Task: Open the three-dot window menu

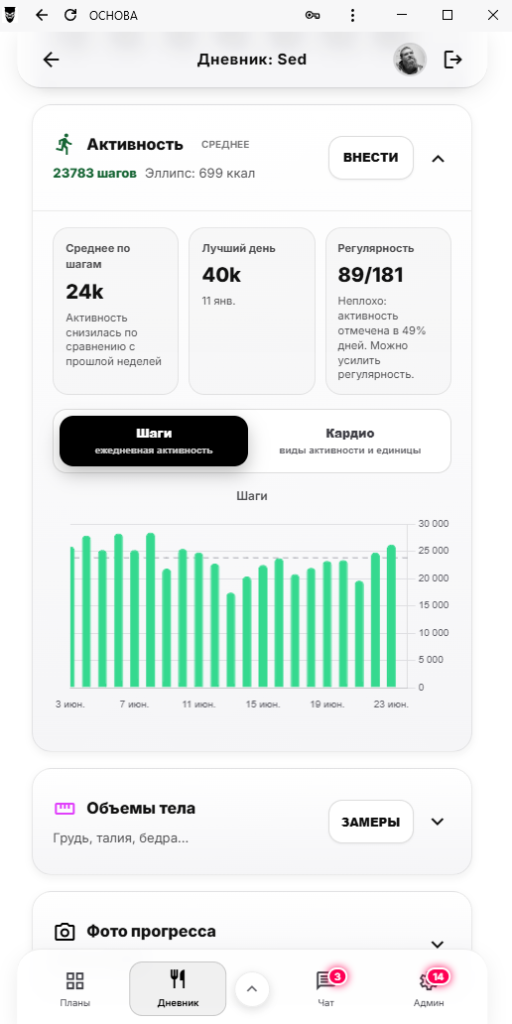Action: [x=352, y=16]
